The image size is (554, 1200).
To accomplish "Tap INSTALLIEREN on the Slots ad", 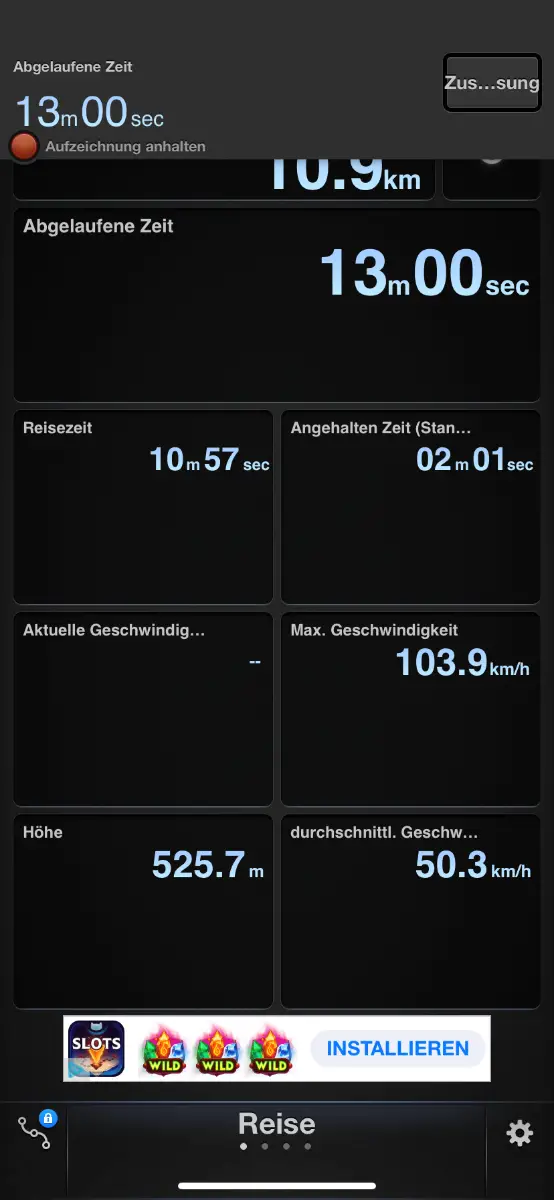I will click(398, 1049).
